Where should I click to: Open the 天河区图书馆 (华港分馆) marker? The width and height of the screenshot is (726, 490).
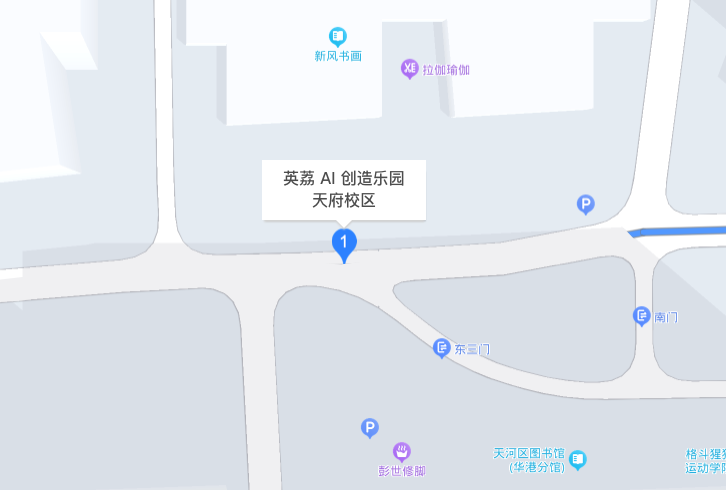pyautogui.click(x=577, y=460)
